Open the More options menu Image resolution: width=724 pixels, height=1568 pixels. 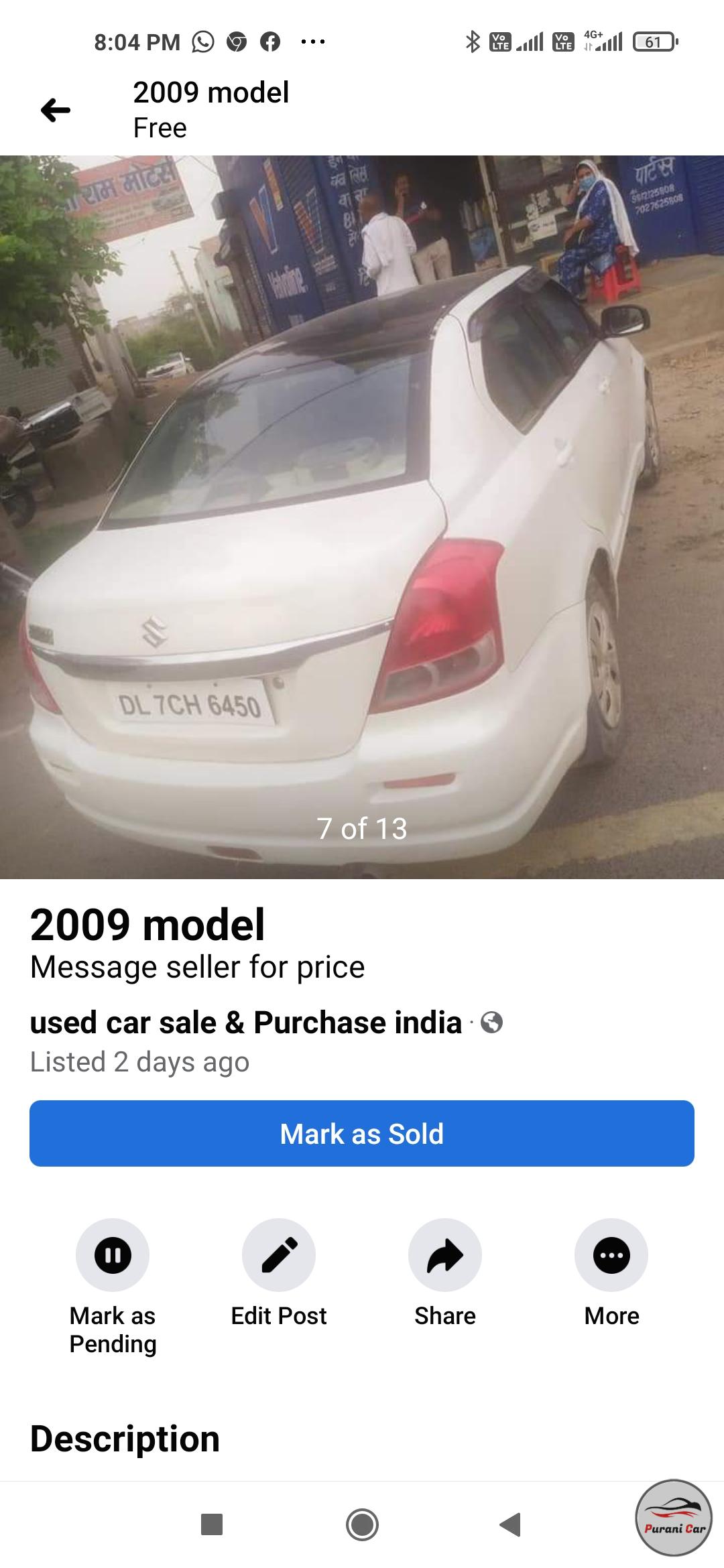coord(611,1255)
